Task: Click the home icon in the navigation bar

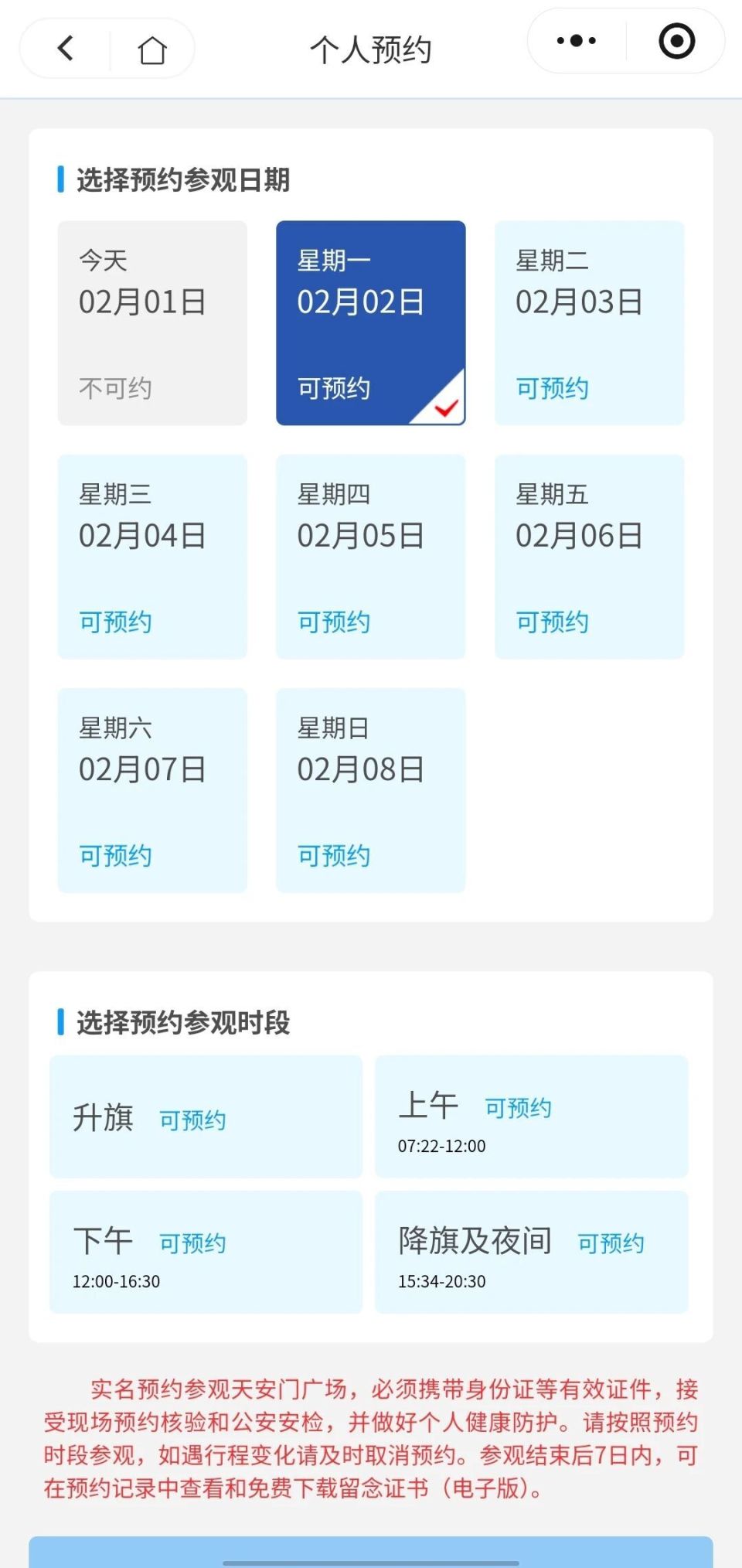Action: [151, 48]
